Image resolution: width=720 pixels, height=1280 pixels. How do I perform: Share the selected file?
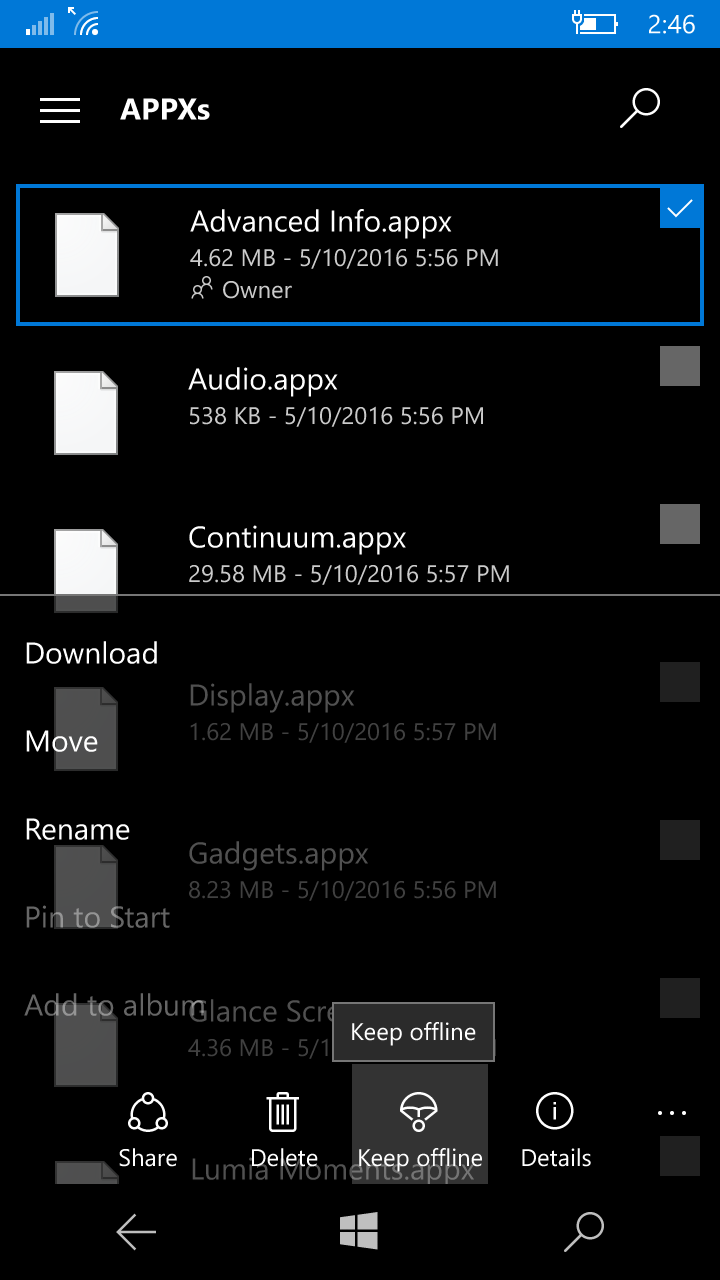148,1130
